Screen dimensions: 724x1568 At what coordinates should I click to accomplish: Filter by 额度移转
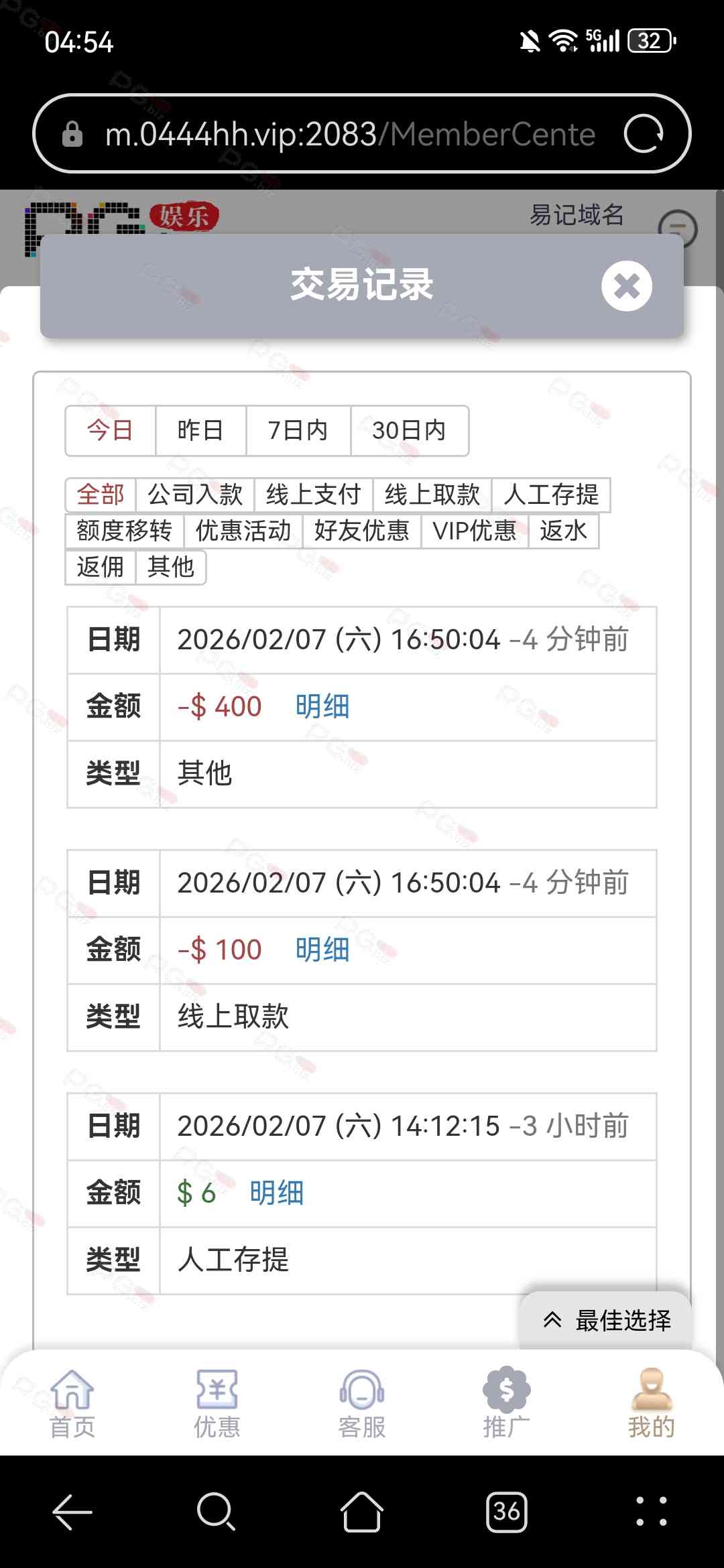pos(125,531)
